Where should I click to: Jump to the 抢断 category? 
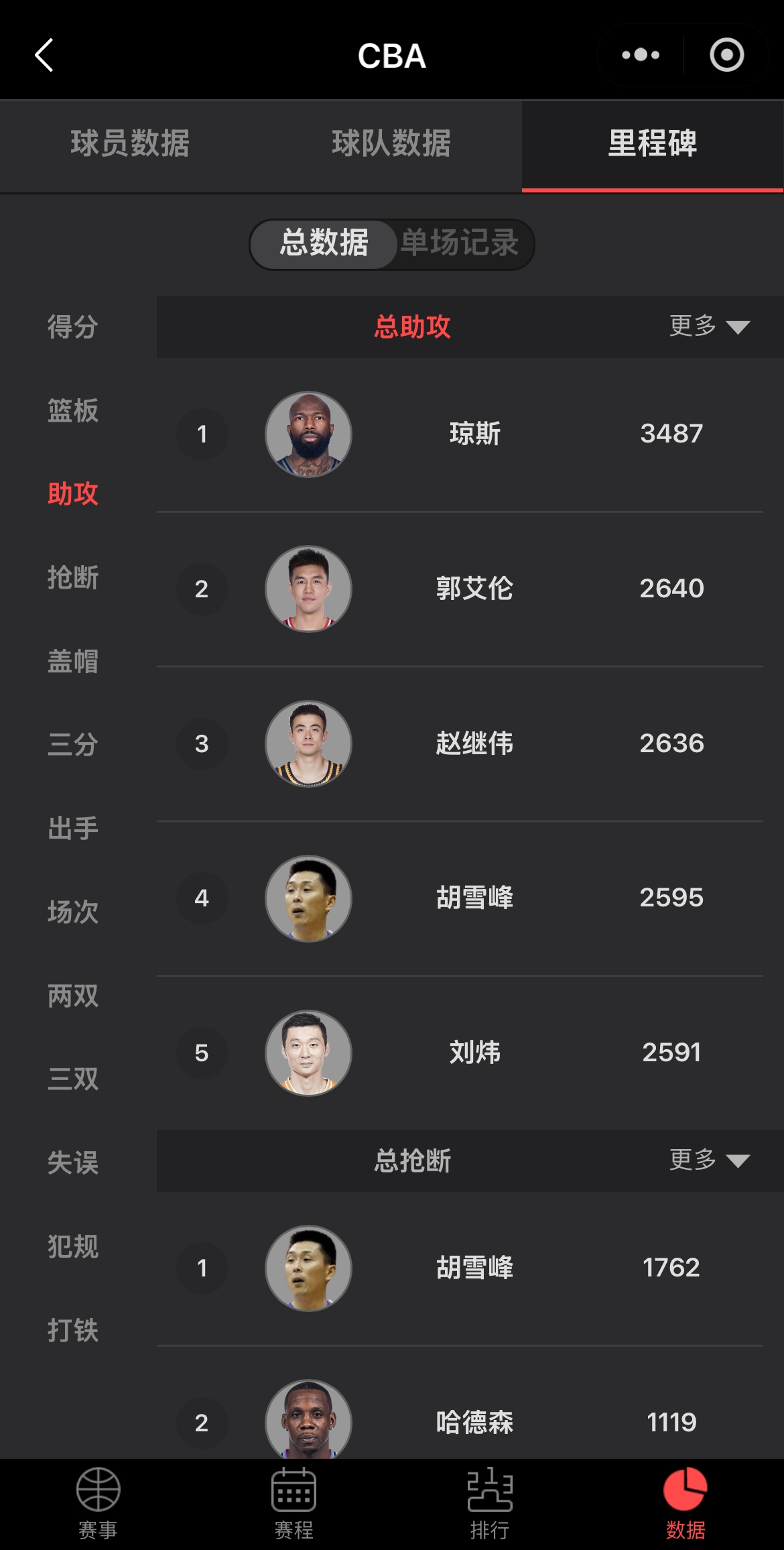pyautogui.click(x=72, y=577)
